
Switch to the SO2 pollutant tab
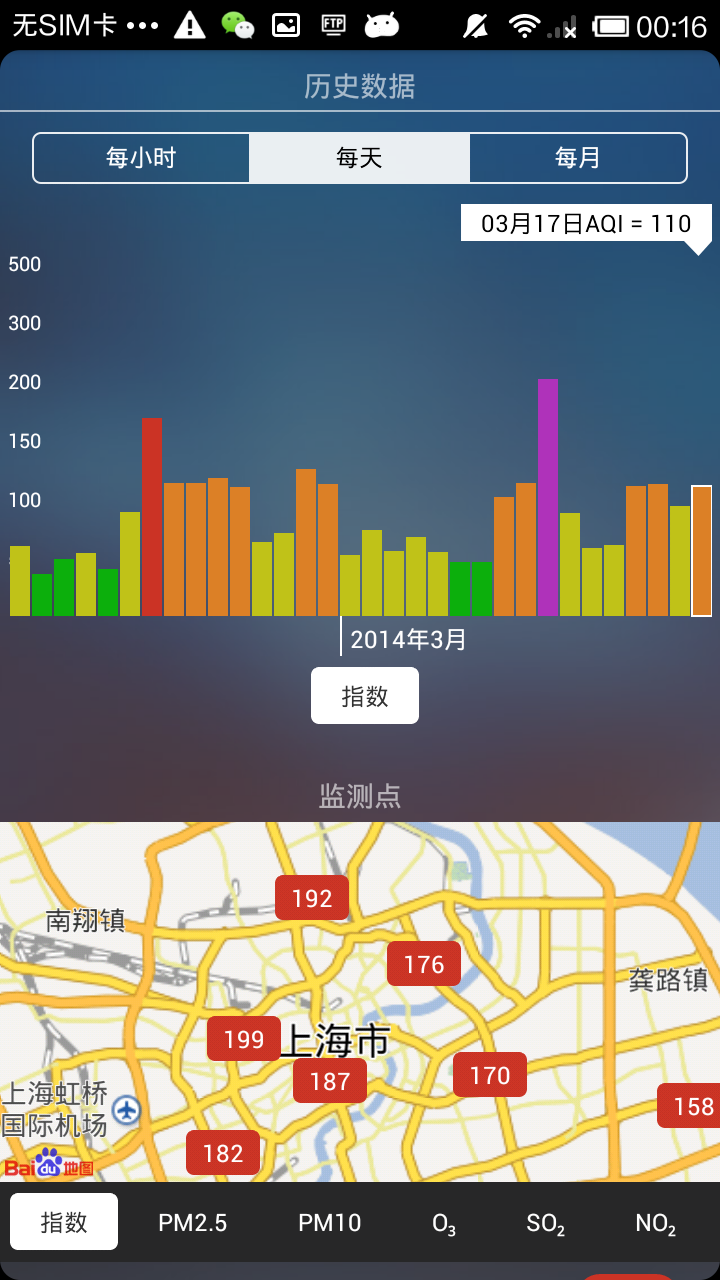546,1223
